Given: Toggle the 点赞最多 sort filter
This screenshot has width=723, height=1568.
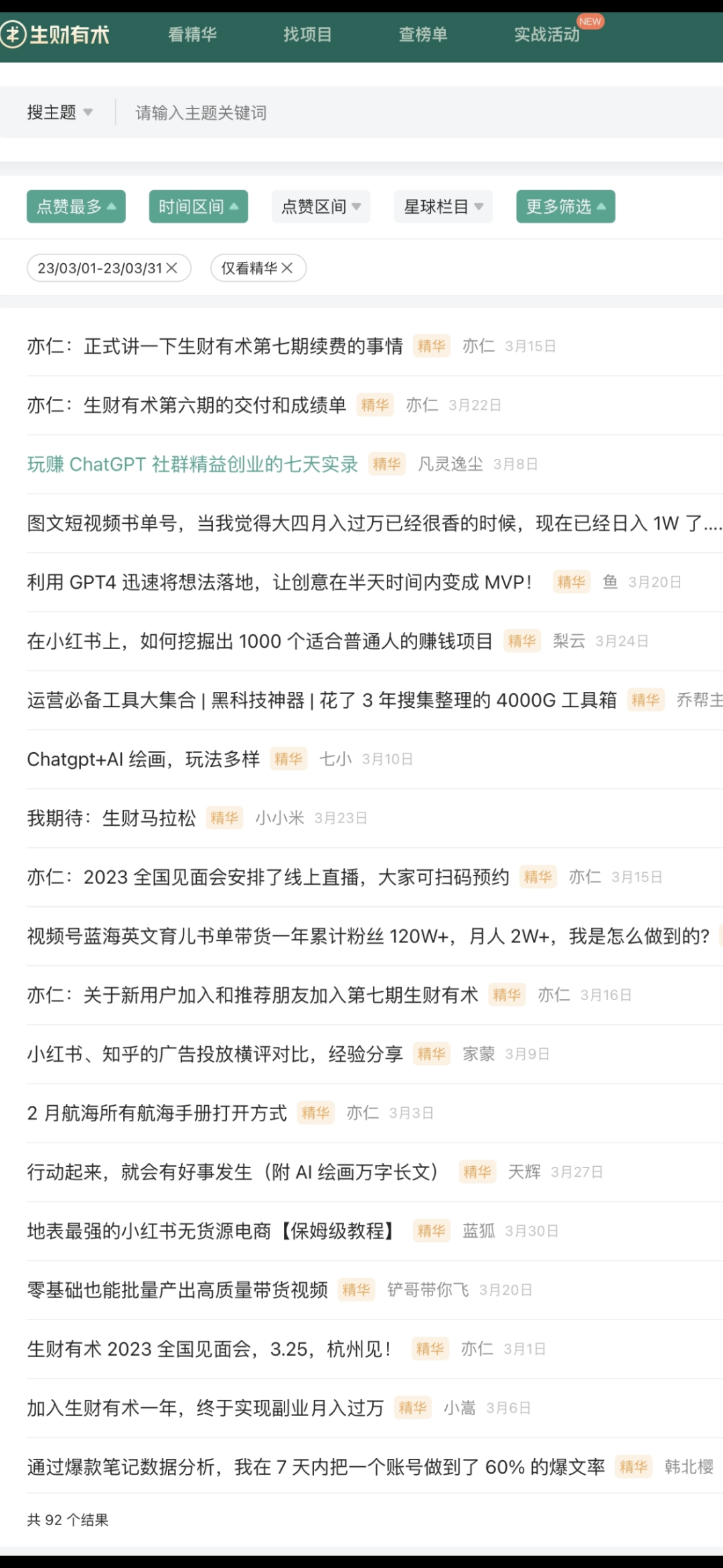Looking at the screenshot, I should [x=76, y=206].
